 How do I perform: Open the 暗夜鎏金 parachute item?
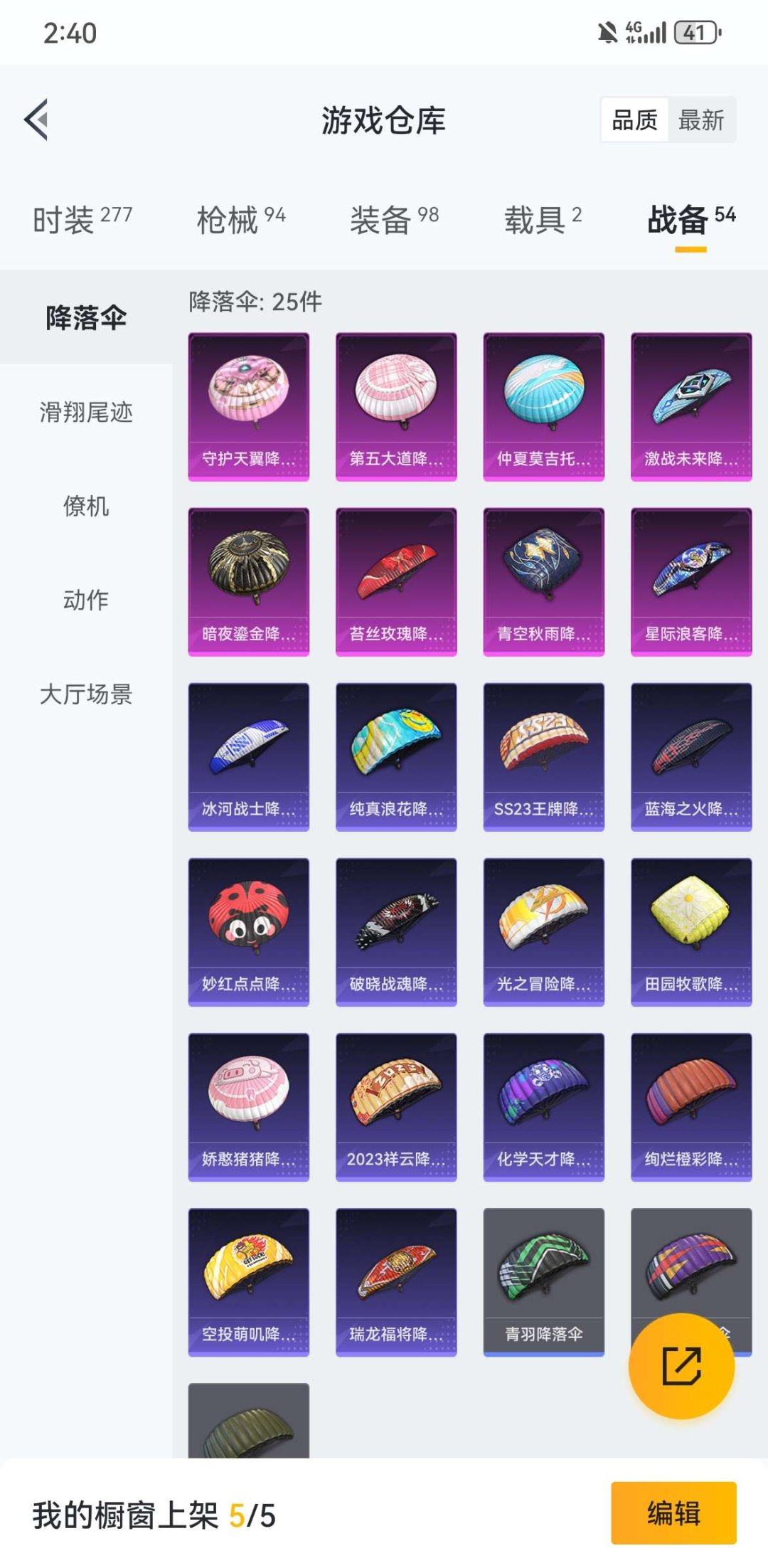248,582
